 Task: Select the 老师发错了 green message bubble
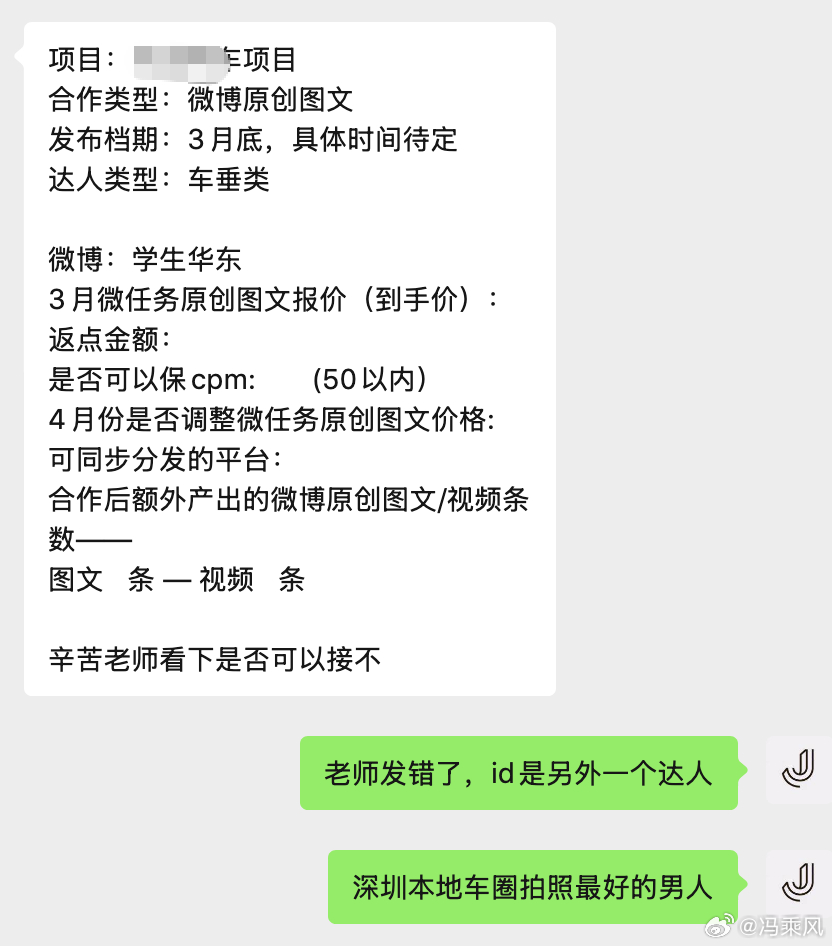pyautogui.click(x=518, y=772)
